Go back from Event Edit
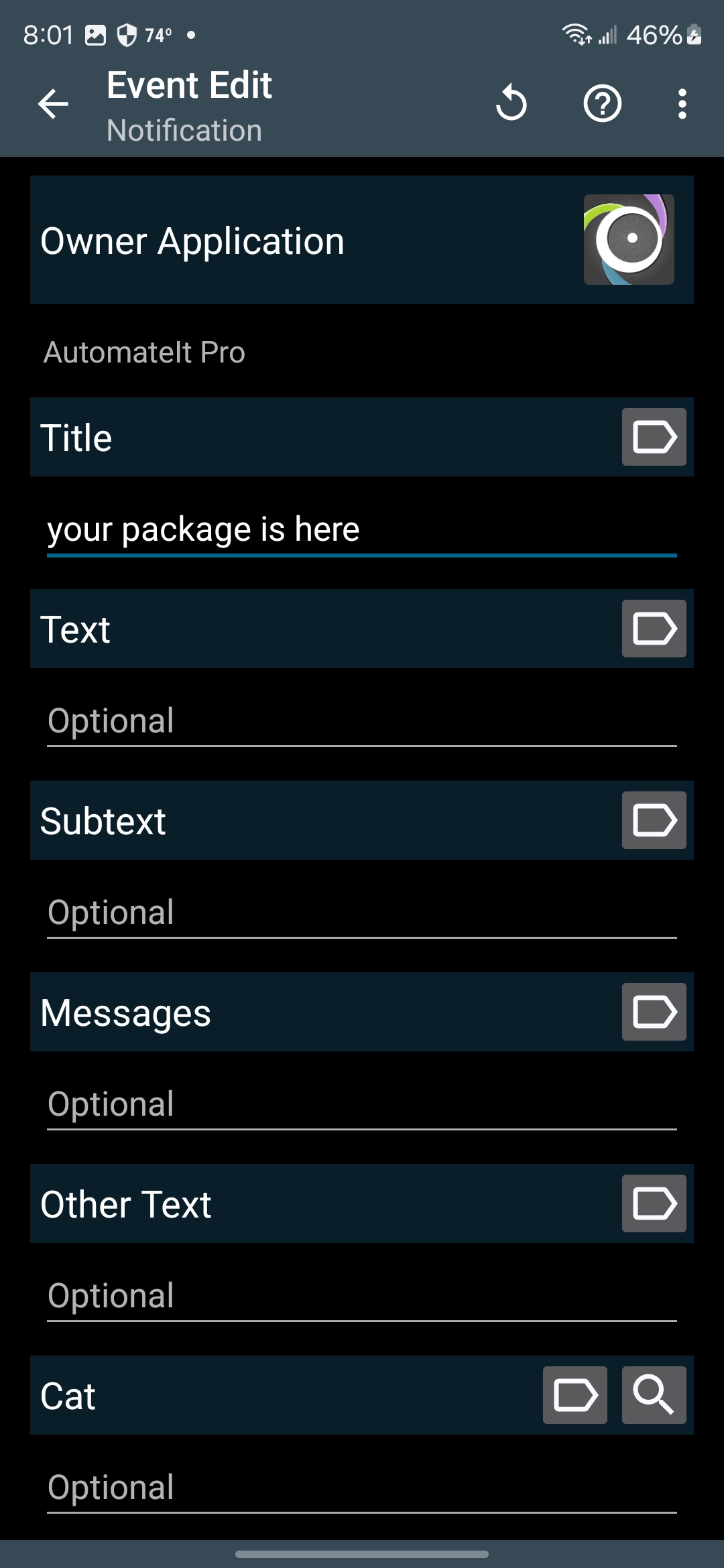Image resolution: width=724 pixels, height=1568 pixels. coord(53,104)
